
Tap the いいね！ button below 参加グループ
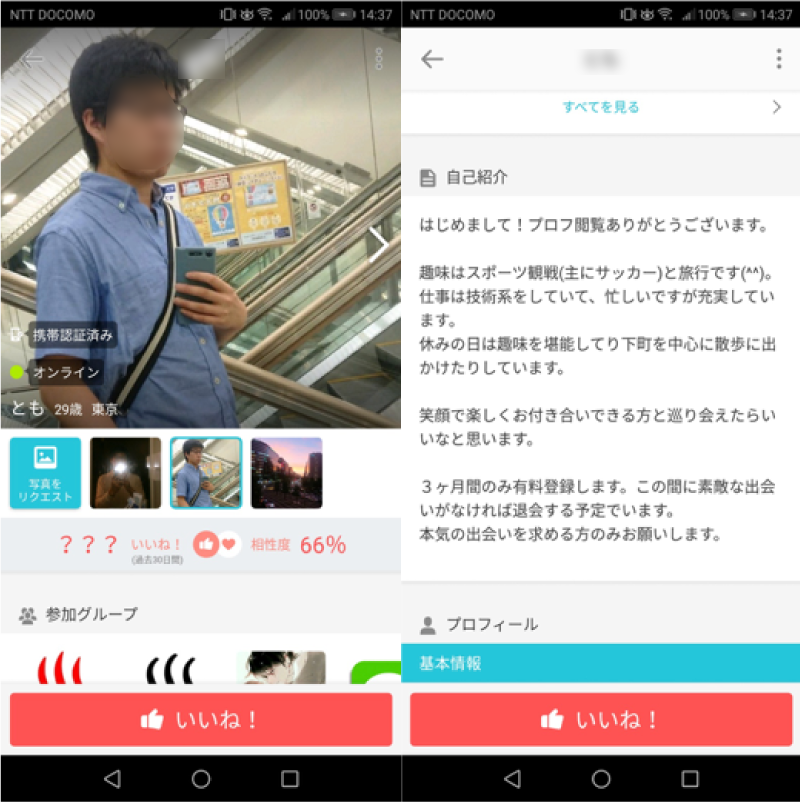(200, 719)
